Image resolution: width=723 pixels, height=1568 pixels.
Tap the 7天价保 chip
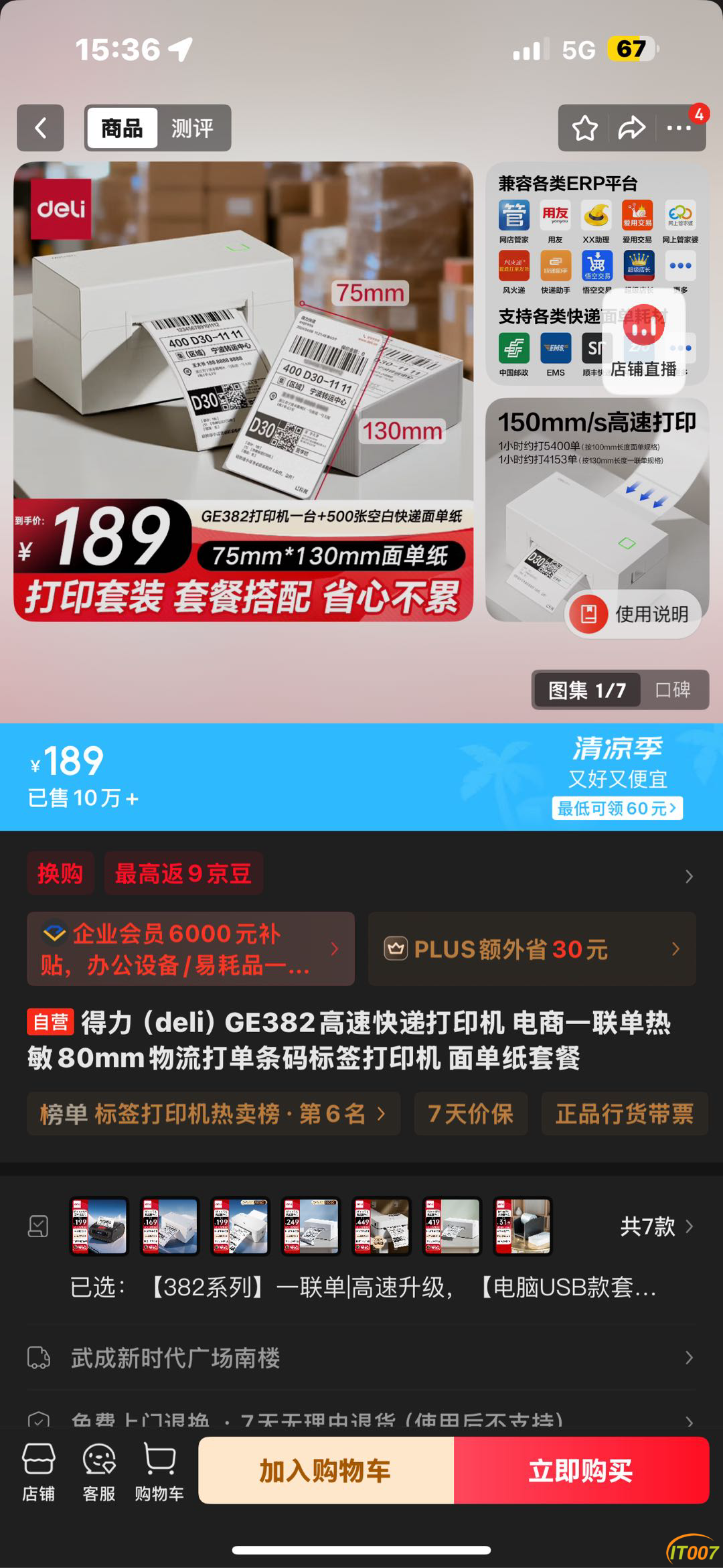[x=471, y=1114]
